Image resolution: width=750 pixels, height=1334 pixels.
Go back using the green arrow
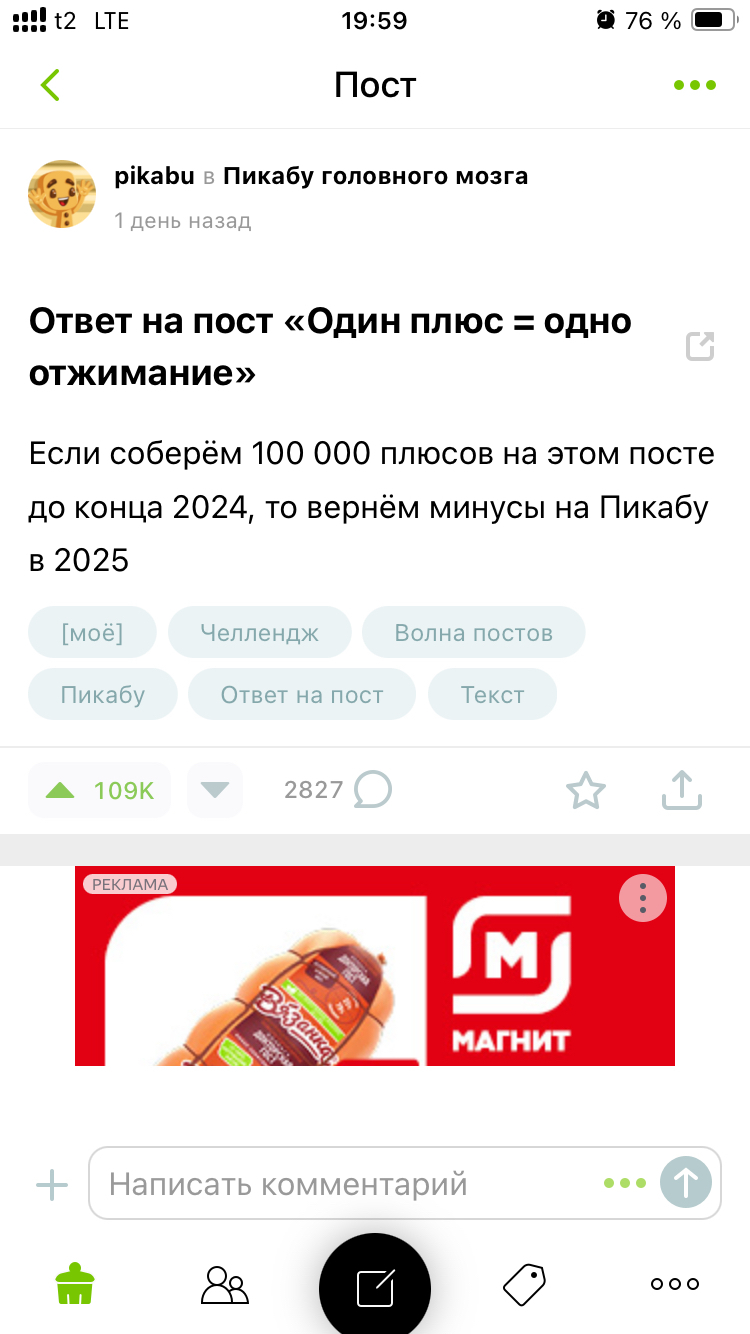pyautogui.click(x=50, y=85)
